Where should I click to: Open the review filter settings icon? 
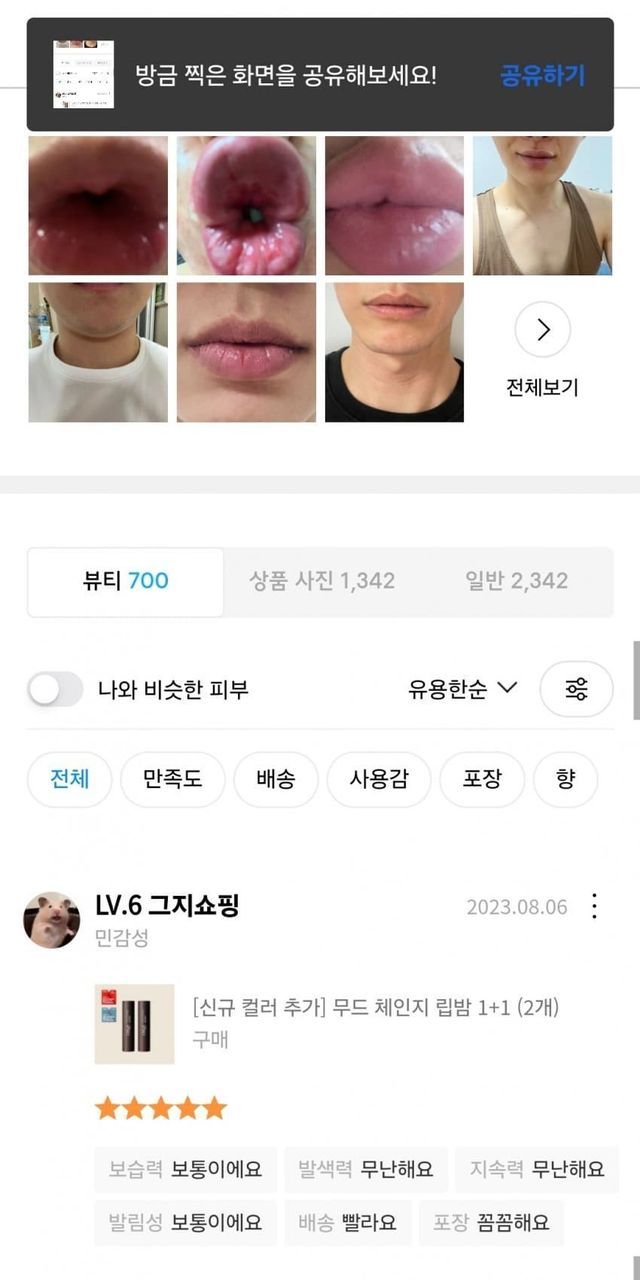tap(576, 689)
